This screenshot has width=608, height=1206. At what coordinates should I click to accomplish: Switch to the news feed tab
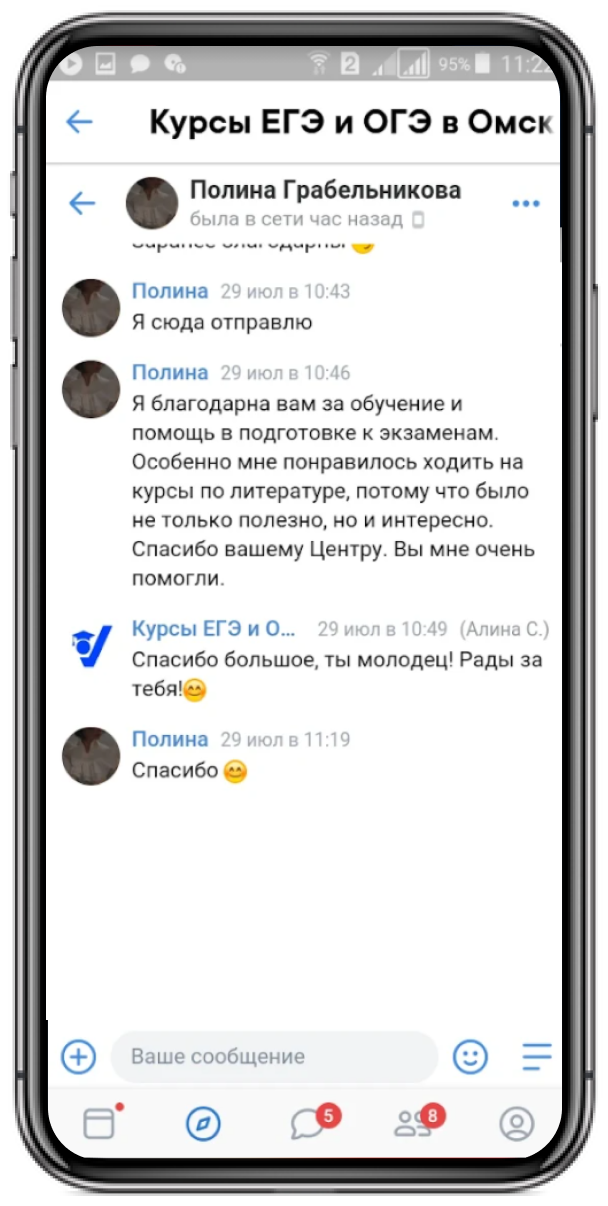click(x=100, y=1123)
